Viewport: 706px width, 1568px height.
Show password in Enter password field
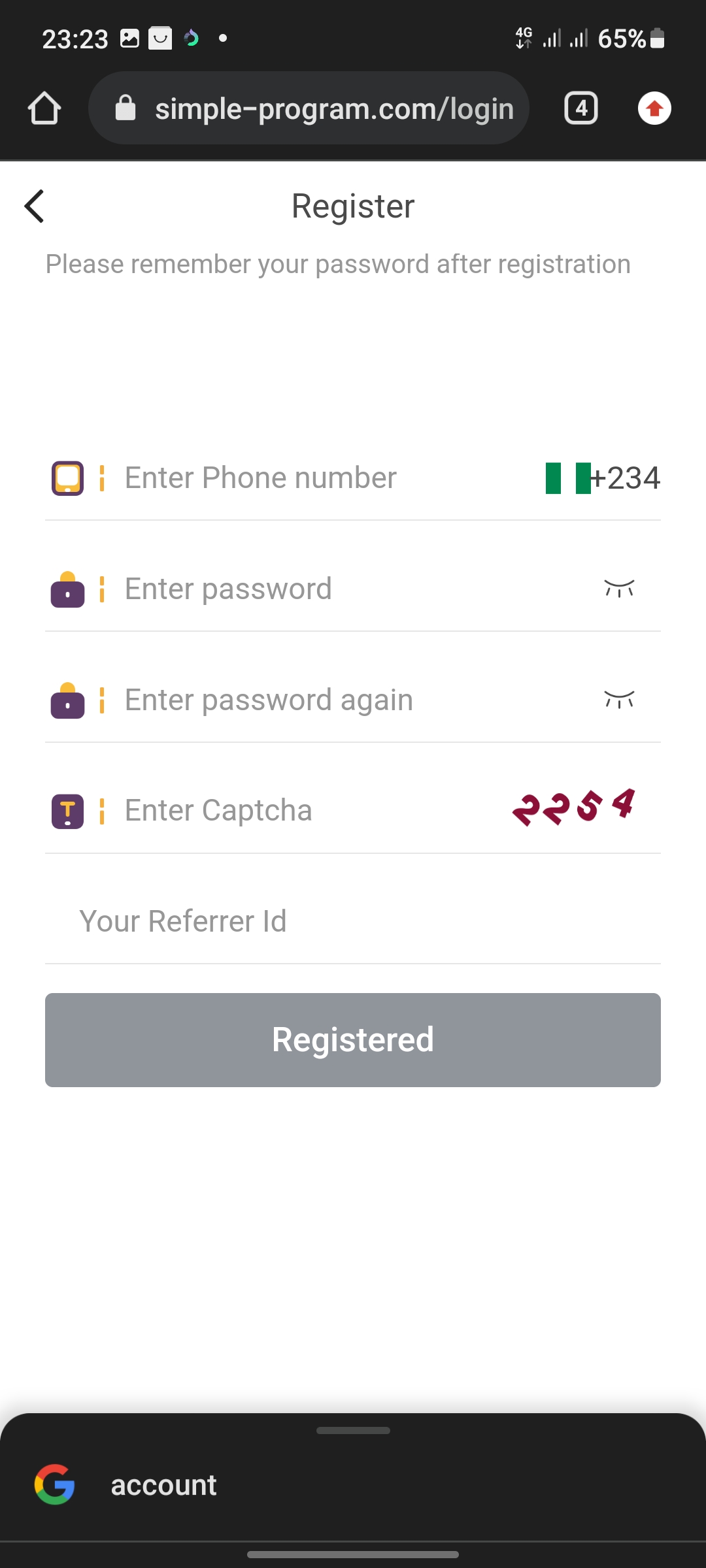(x=619, y=589)
